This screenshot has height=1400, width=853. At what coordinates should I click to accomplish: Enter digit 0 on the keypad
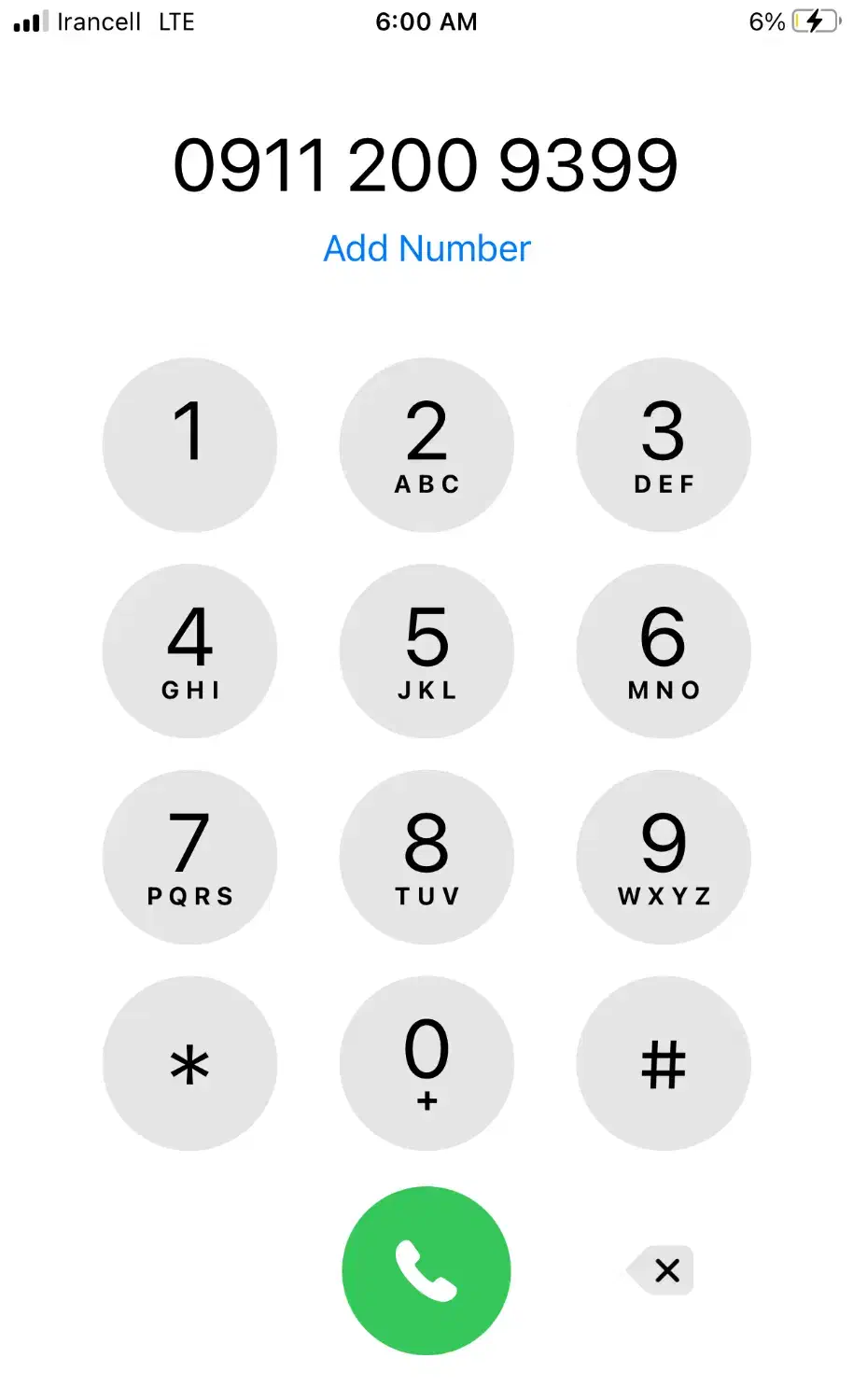click(426, 1064)
